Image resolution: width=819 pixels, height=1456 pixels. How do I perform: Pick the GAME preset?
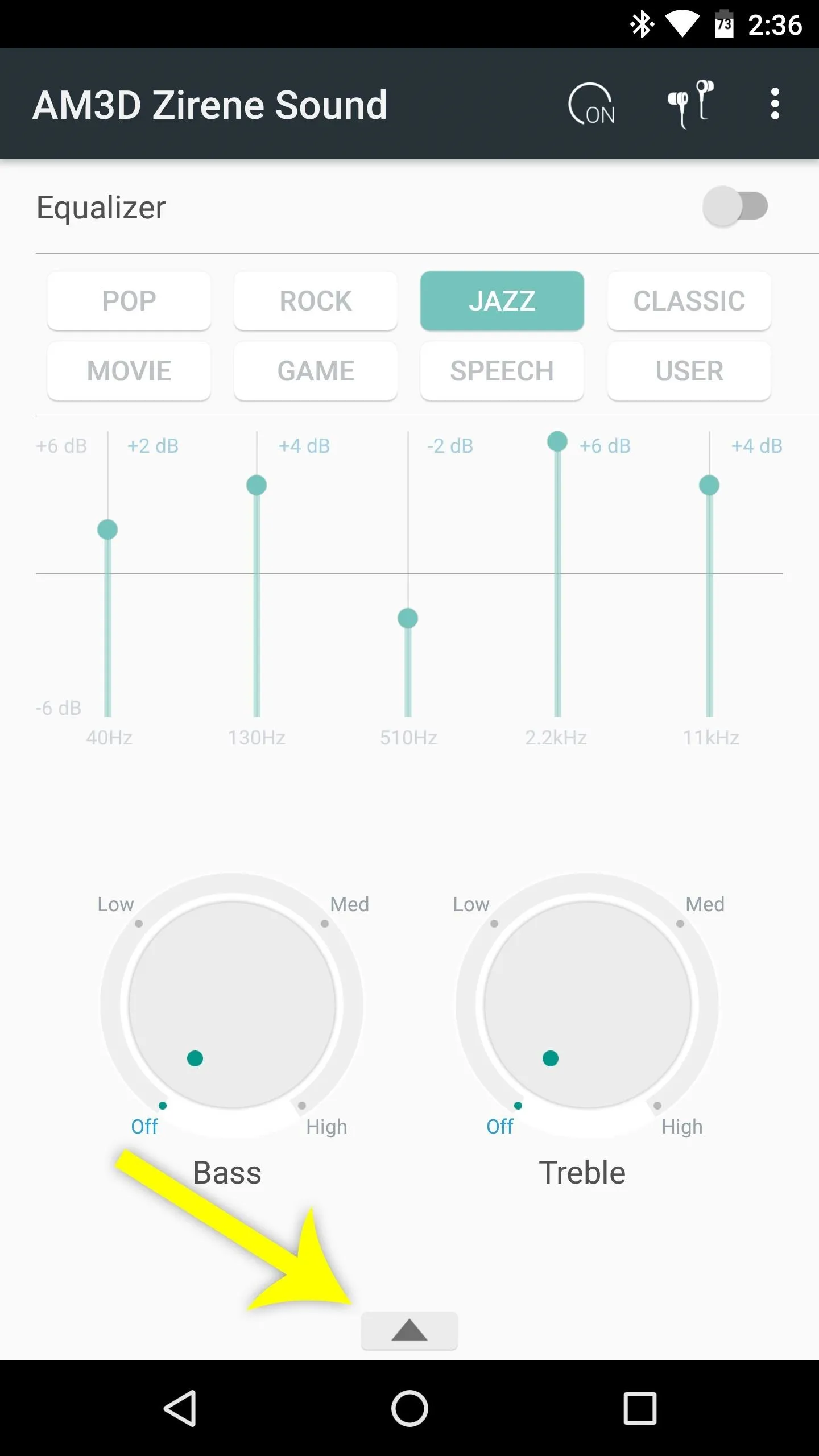[x=316, y=371]
